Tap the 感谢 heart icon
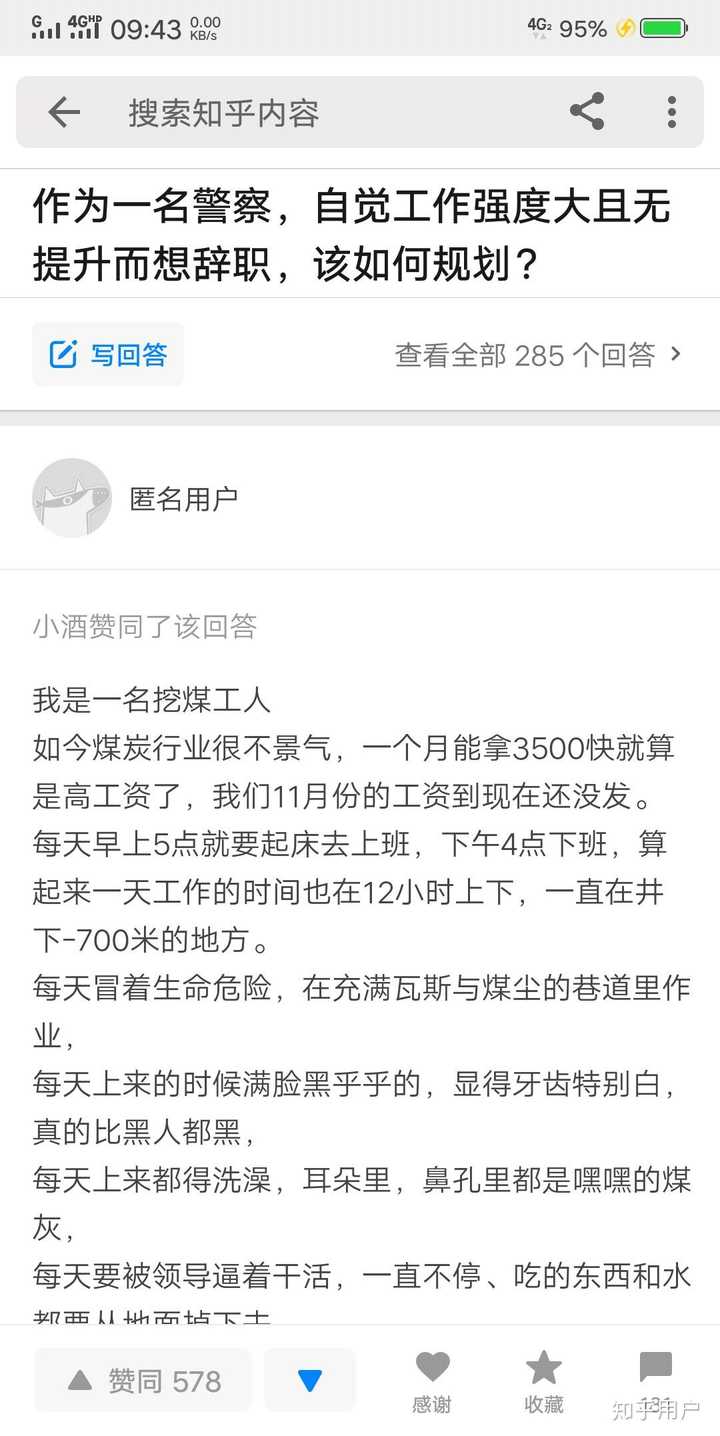This screenshot has height=1436, width=720. [432, 1379]
